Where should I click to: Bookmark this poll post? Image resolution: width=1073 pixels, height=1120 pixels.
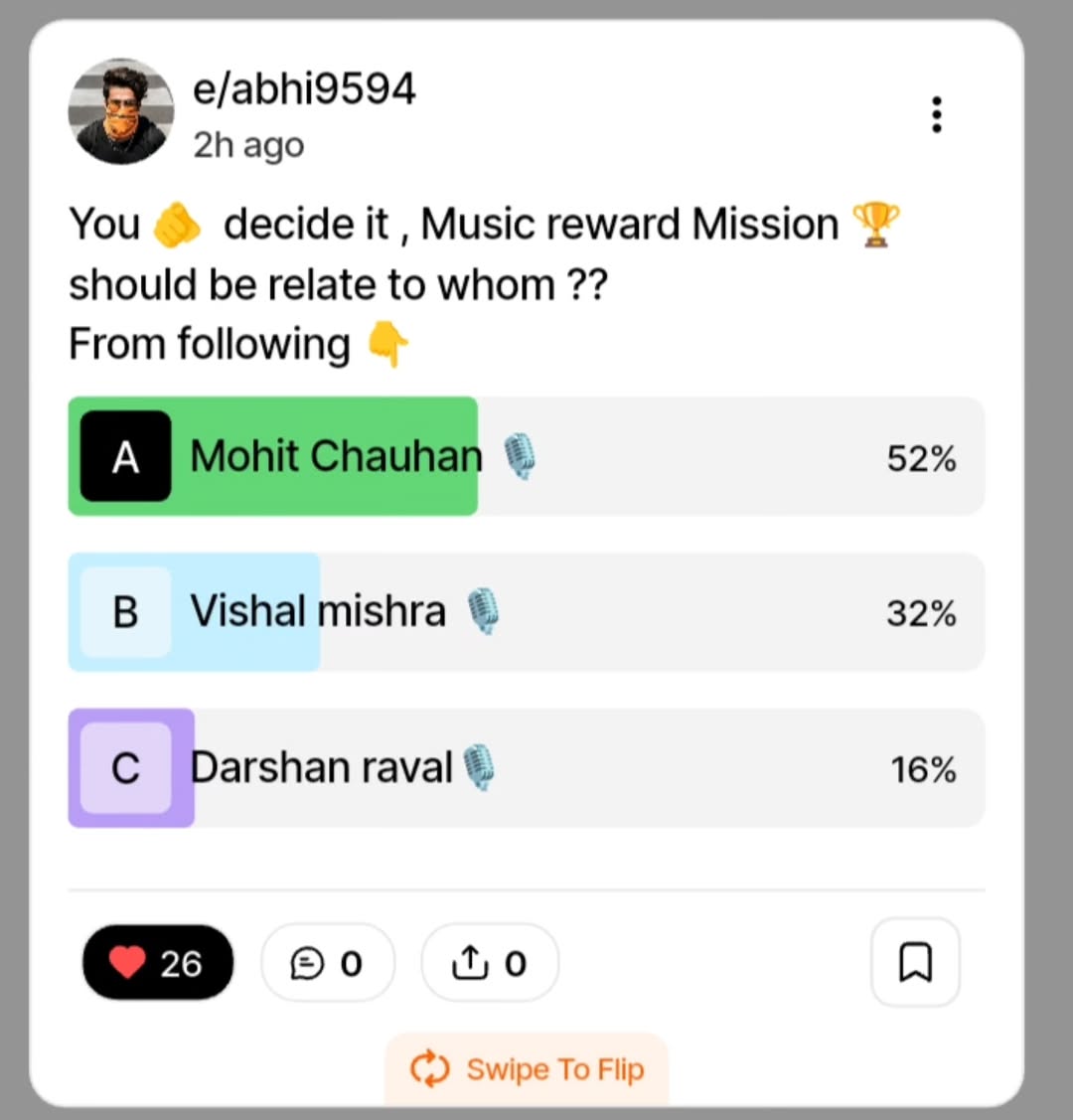pos(914,963)
